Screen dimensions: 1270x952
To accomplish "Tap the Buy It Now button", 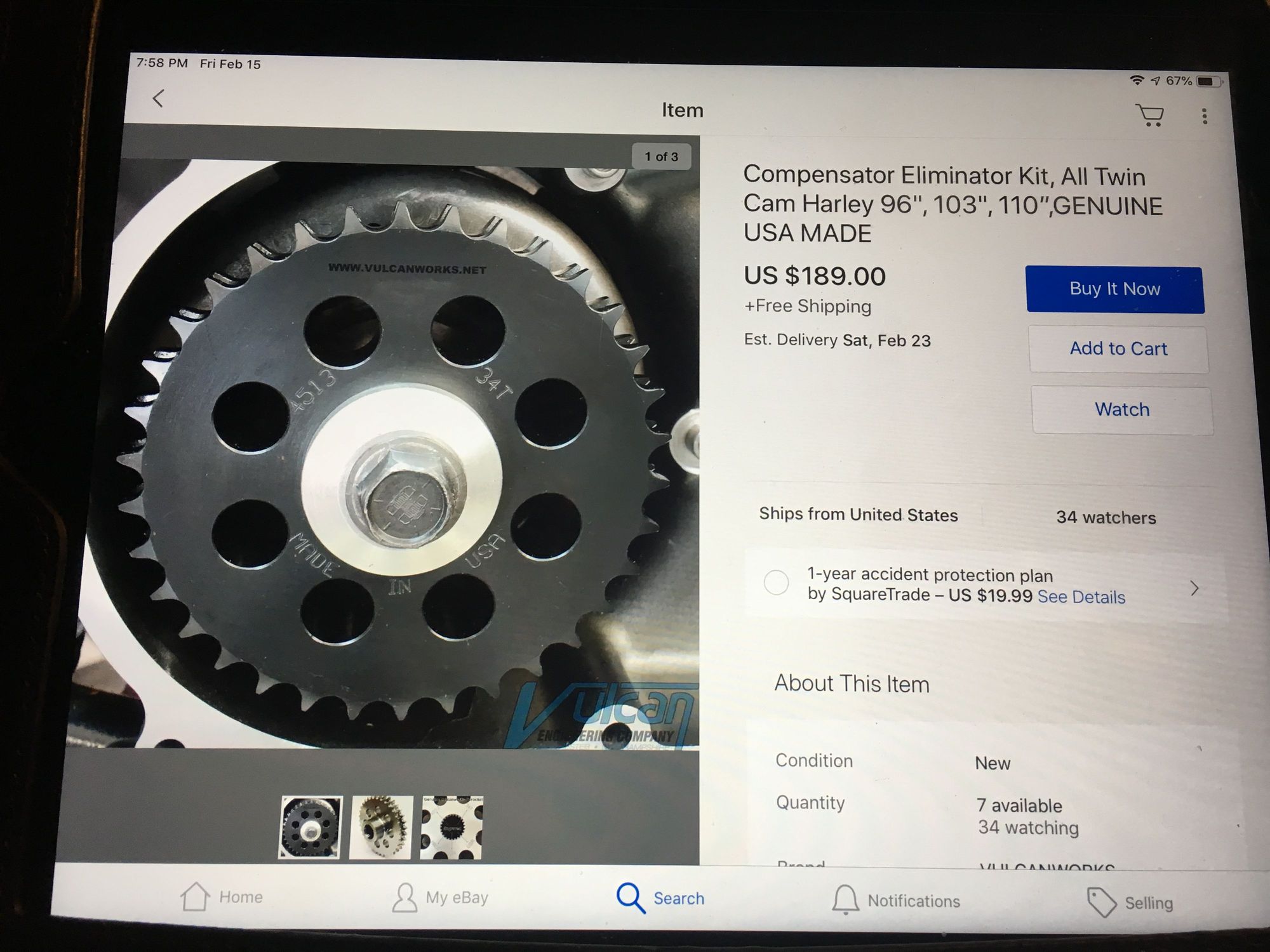I will point(1114,289).
